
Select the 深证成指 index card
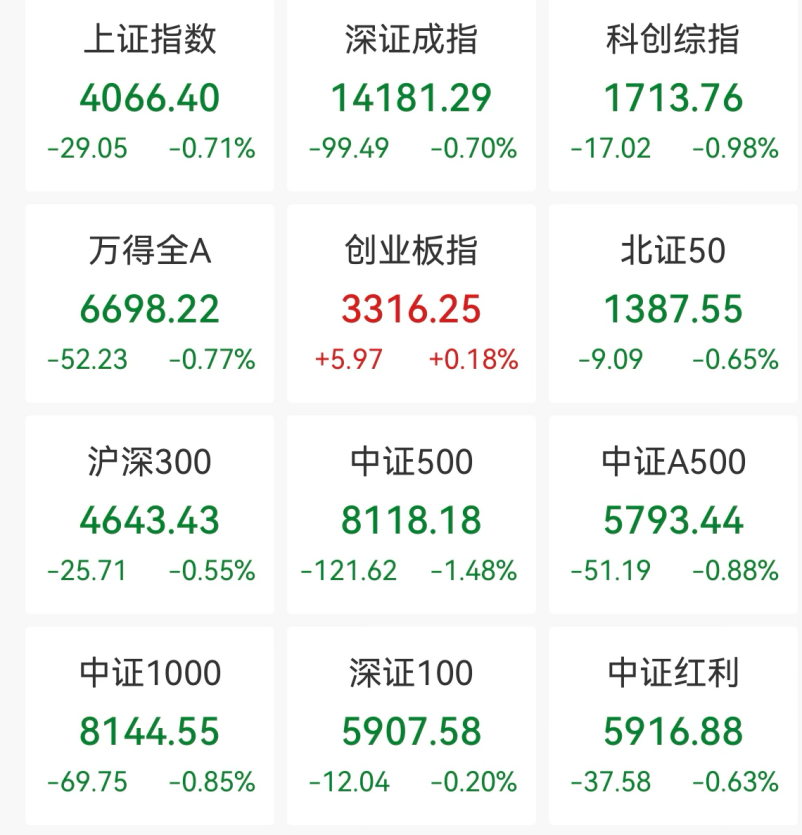[410, 95]
